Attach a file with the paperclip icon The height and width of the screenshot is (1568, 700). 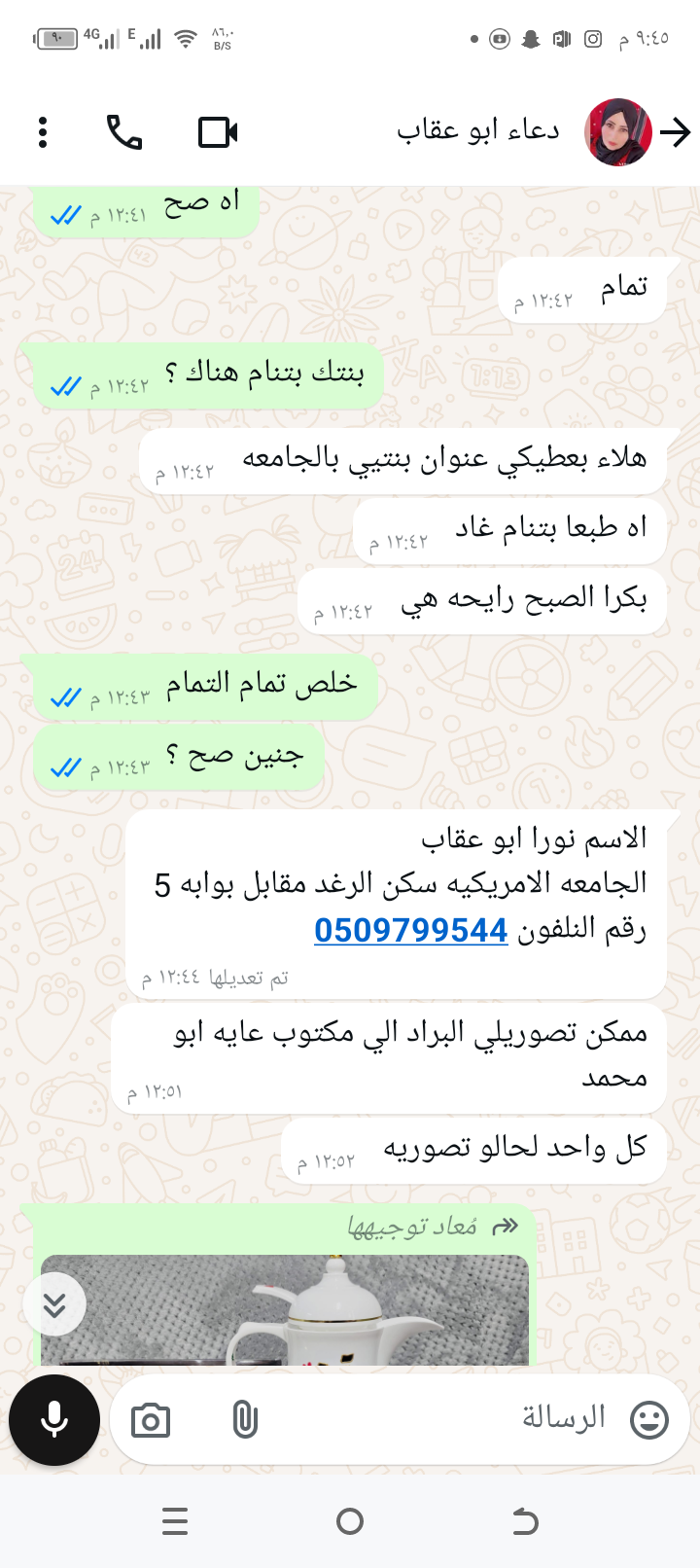245,1421
